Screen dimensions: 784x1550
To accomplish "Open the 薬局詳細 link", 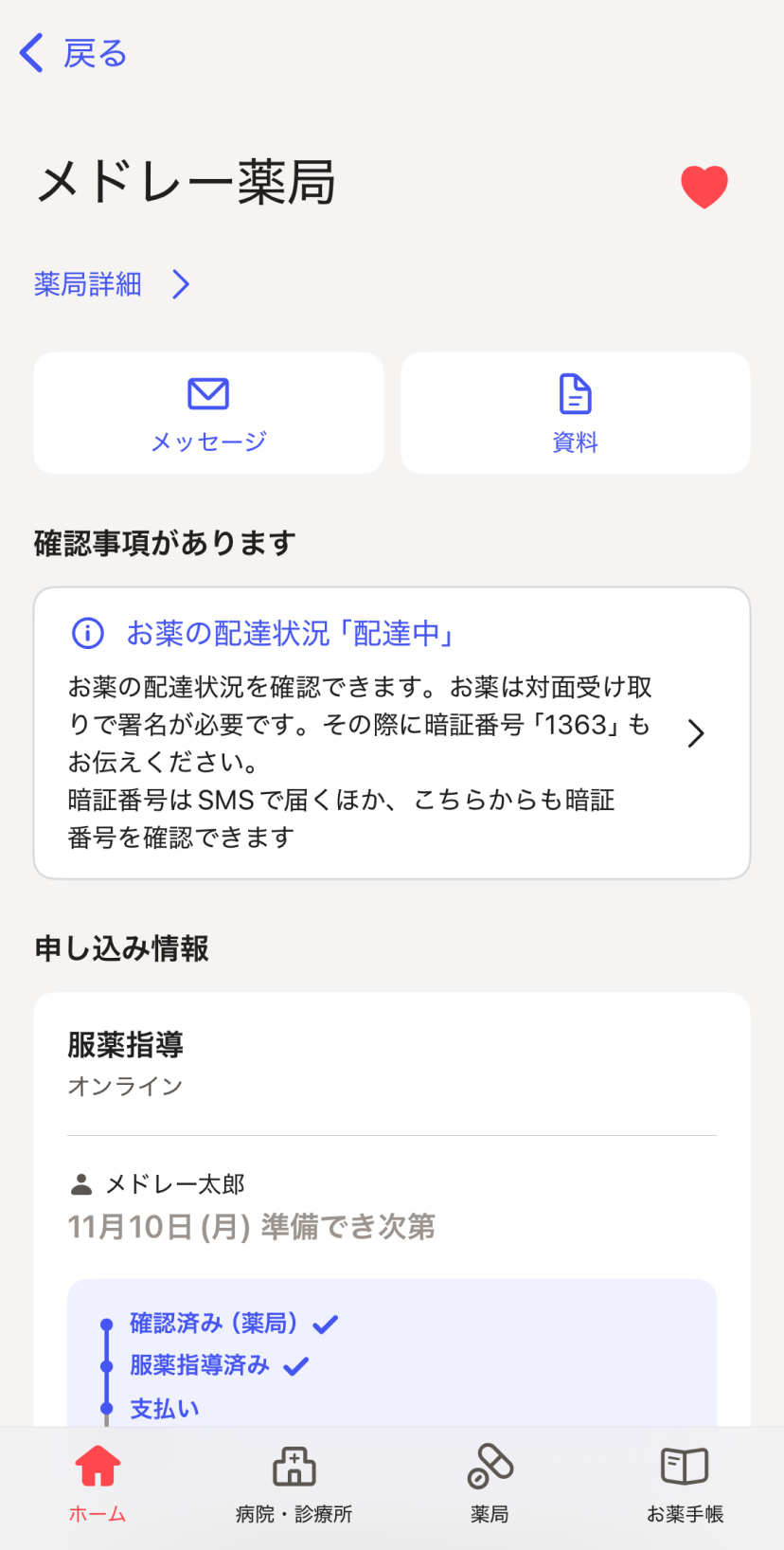I will [112, 284].
